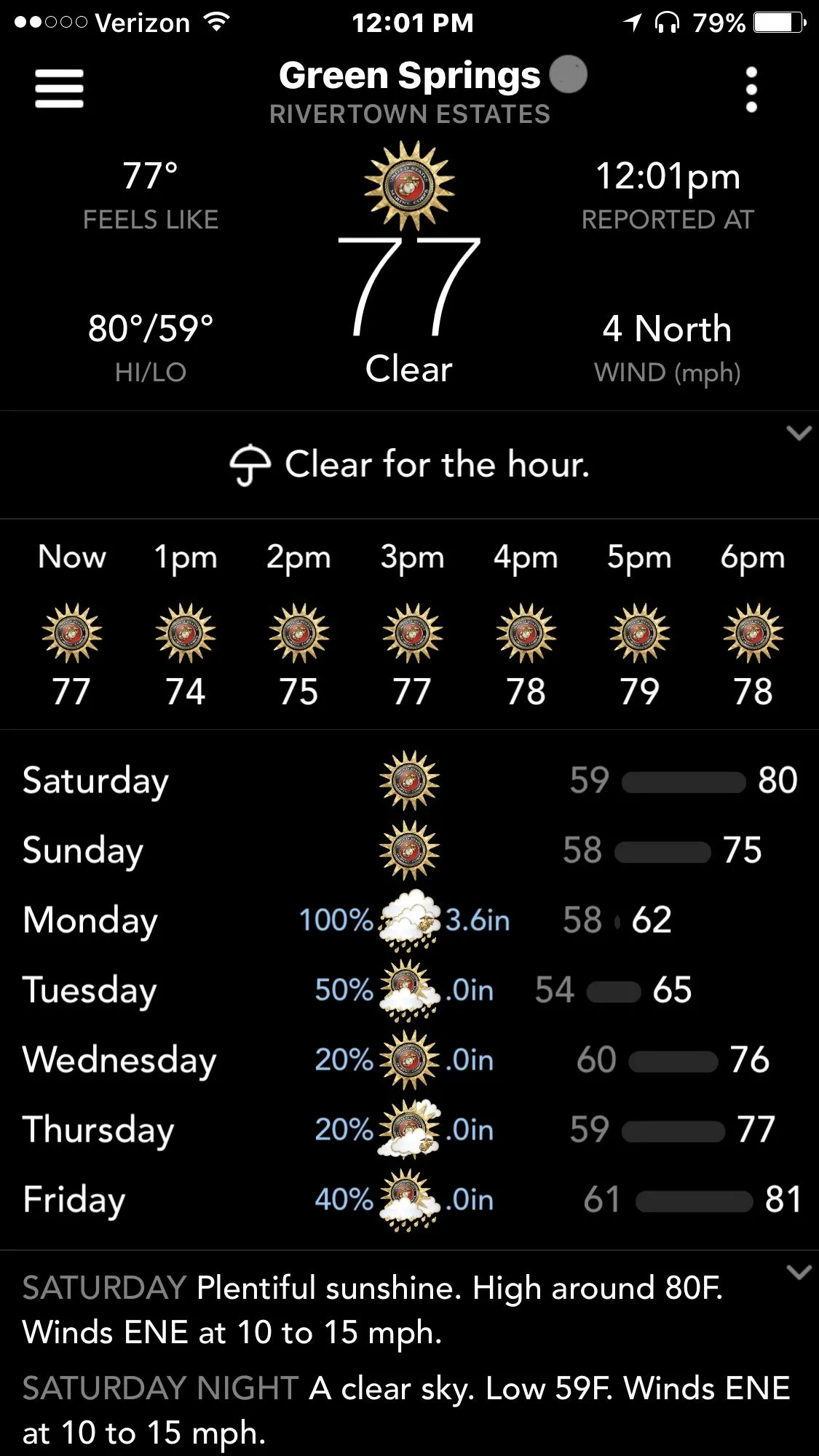Open the three-dot overflow menu
Image resolution: width=819 pixels, height=1456 pixels.
(751, 89)
